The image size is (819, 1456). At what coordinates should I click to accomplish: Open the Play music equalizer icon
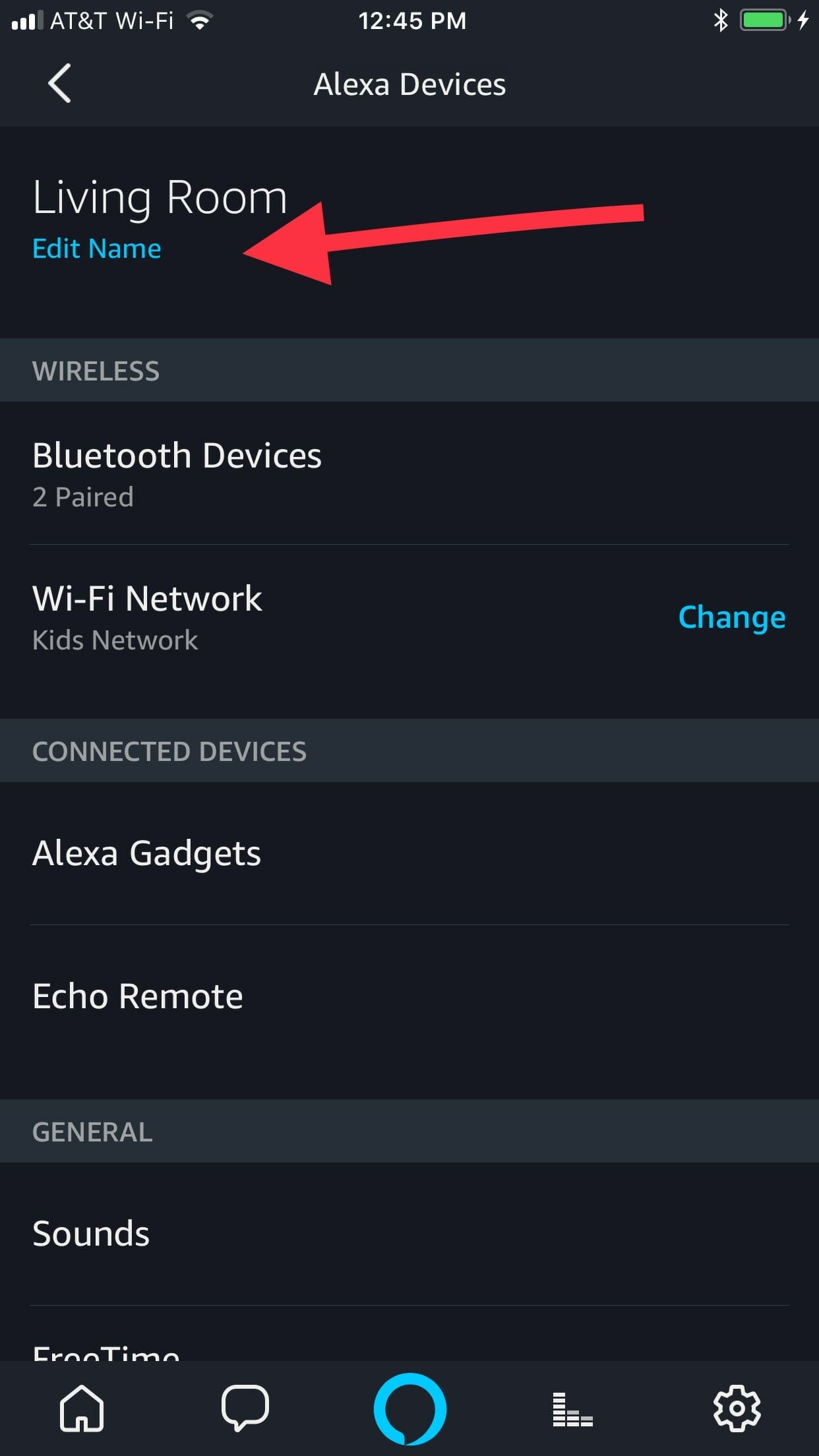pos(572,1408)
